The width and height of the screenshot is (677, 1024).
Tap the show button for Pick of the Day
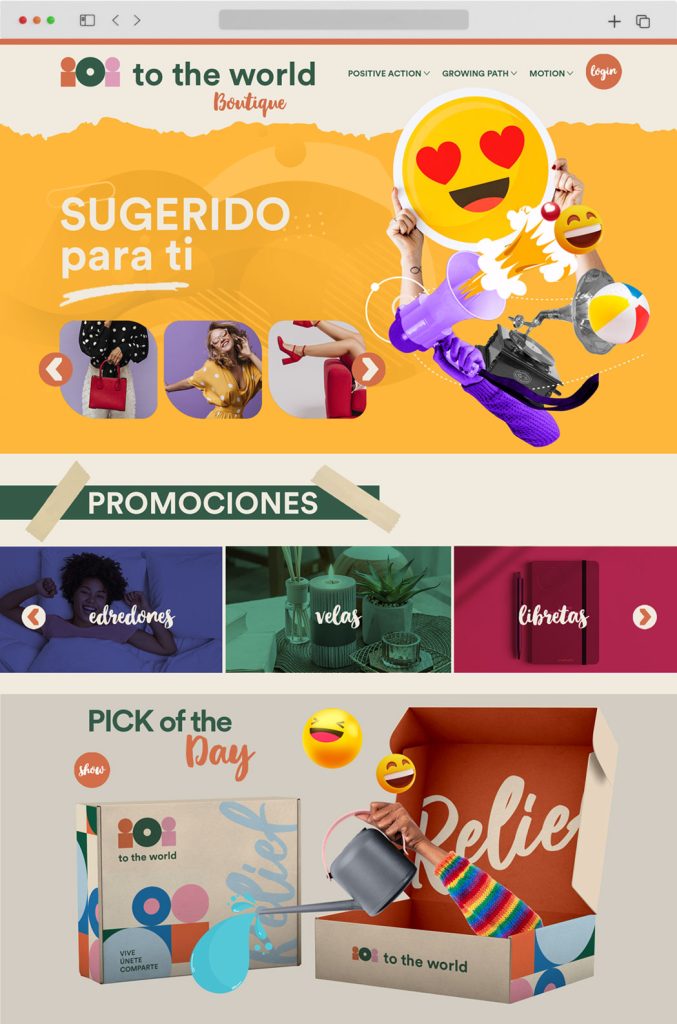pos(92,770)
